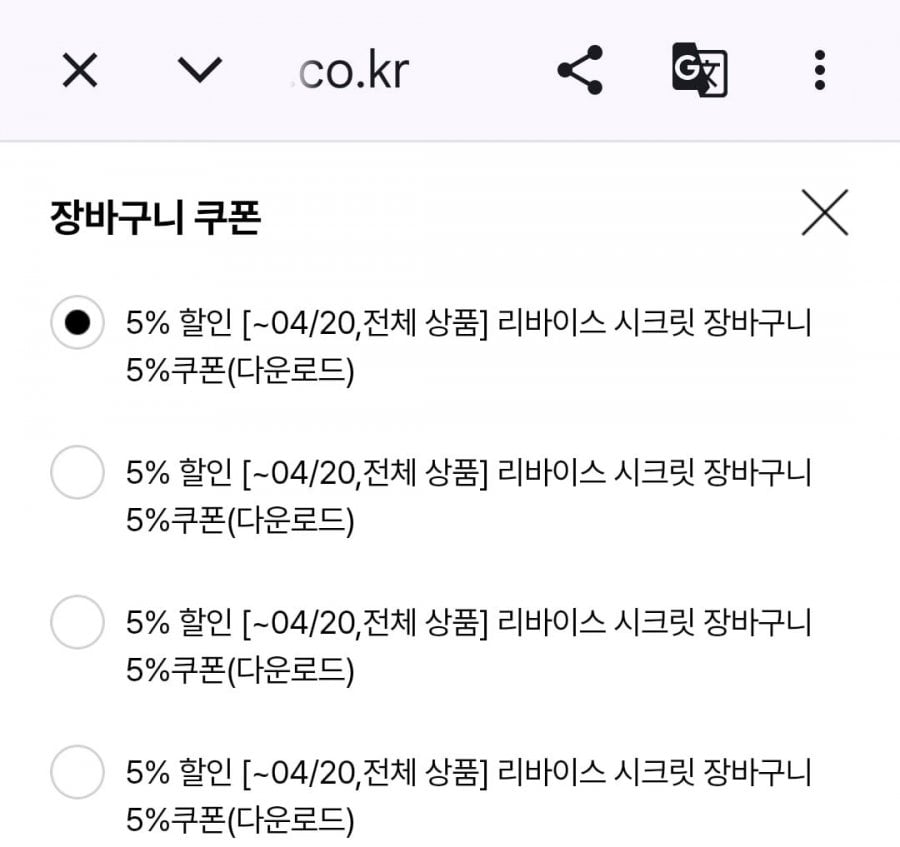Close the in-app browser window

point(80,71)
